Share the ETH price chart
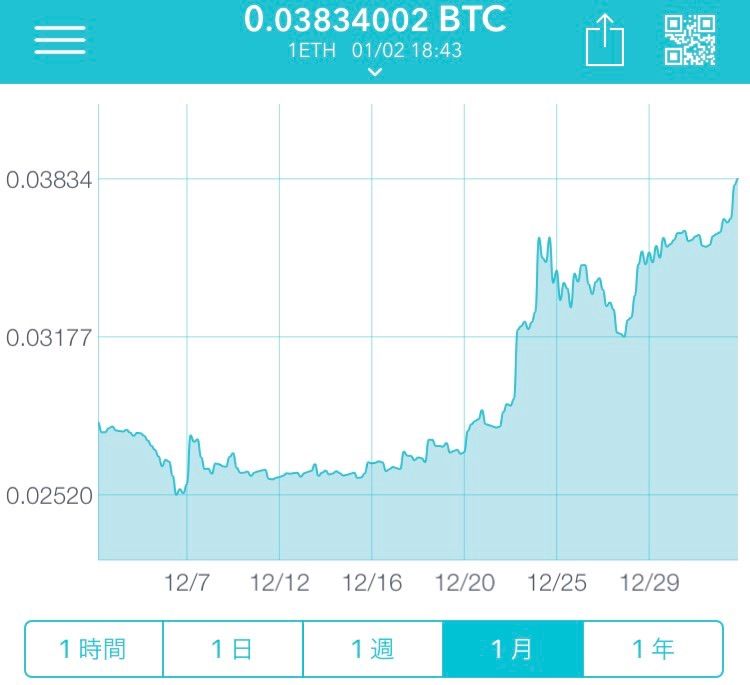 pyautogui.click(x=604, y=42)
